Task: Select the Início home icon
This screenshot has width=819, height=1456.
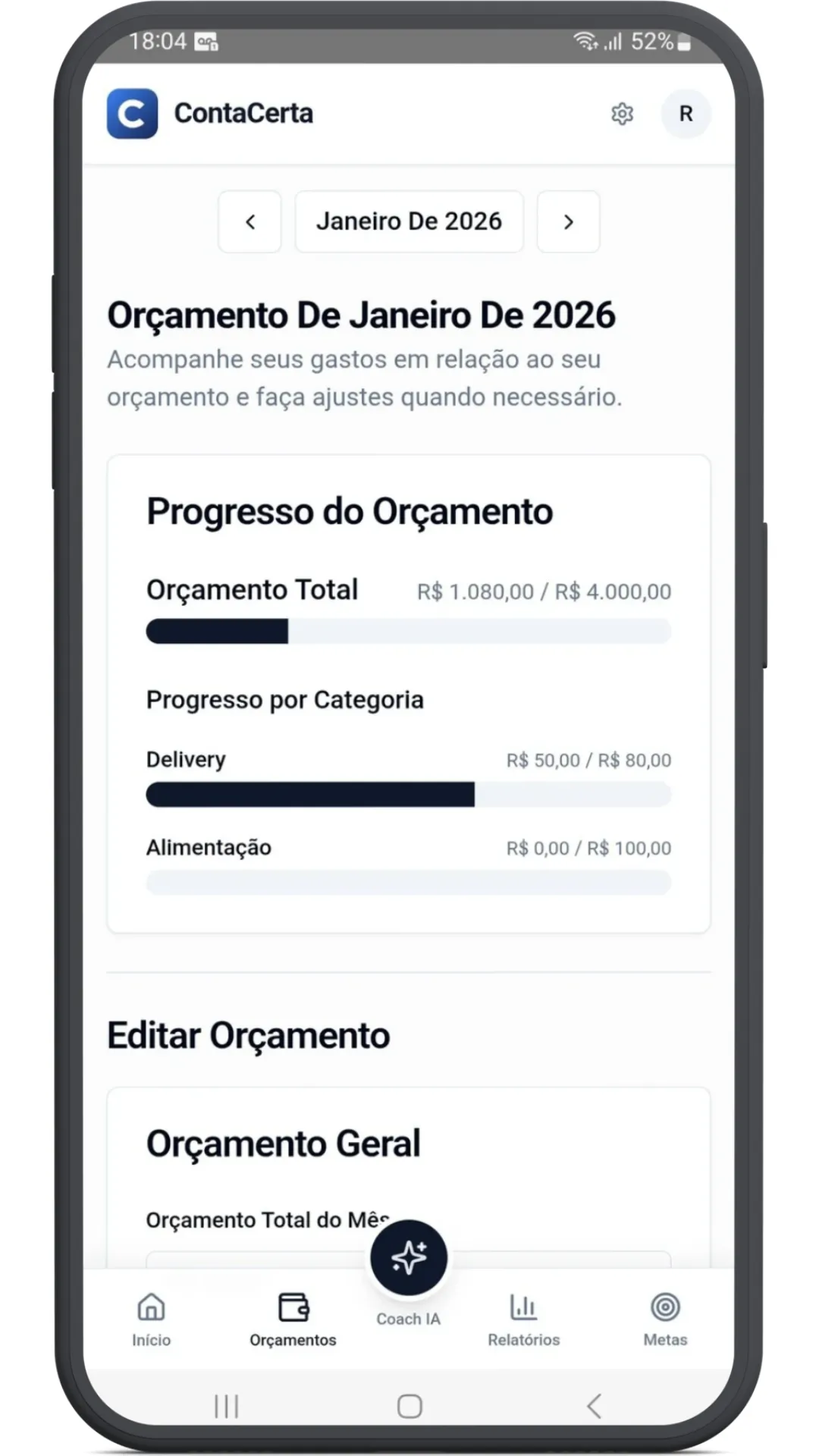Action: [151, 1307]
